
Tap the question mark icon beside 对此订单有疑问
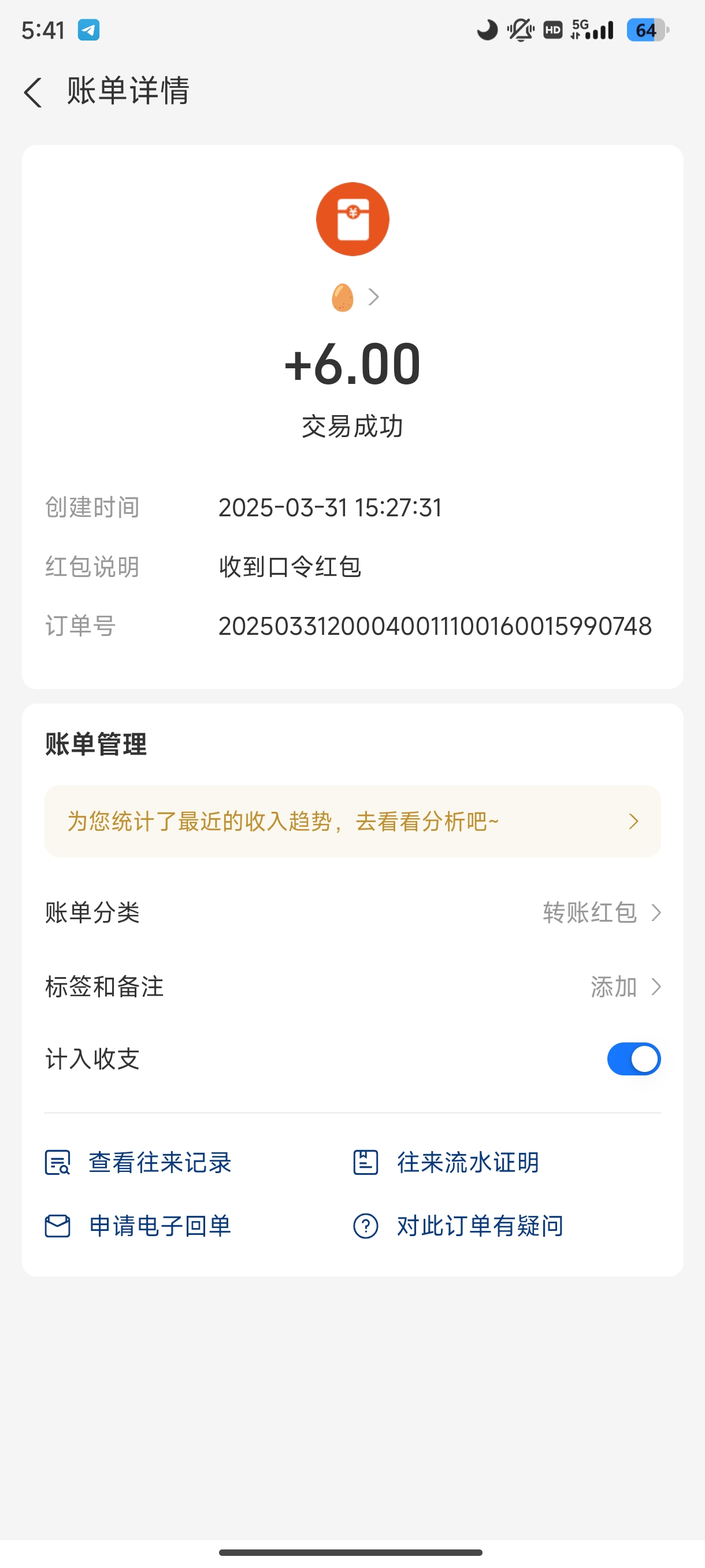pos(366,1226)
